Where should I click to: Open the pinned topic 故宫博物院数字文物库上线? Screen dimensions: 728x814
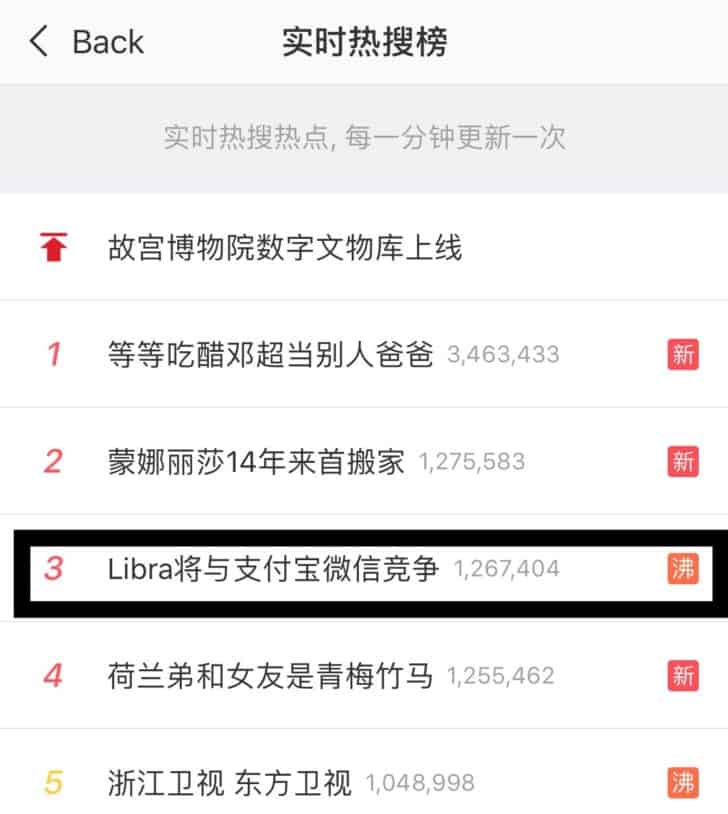click(285, 247)
